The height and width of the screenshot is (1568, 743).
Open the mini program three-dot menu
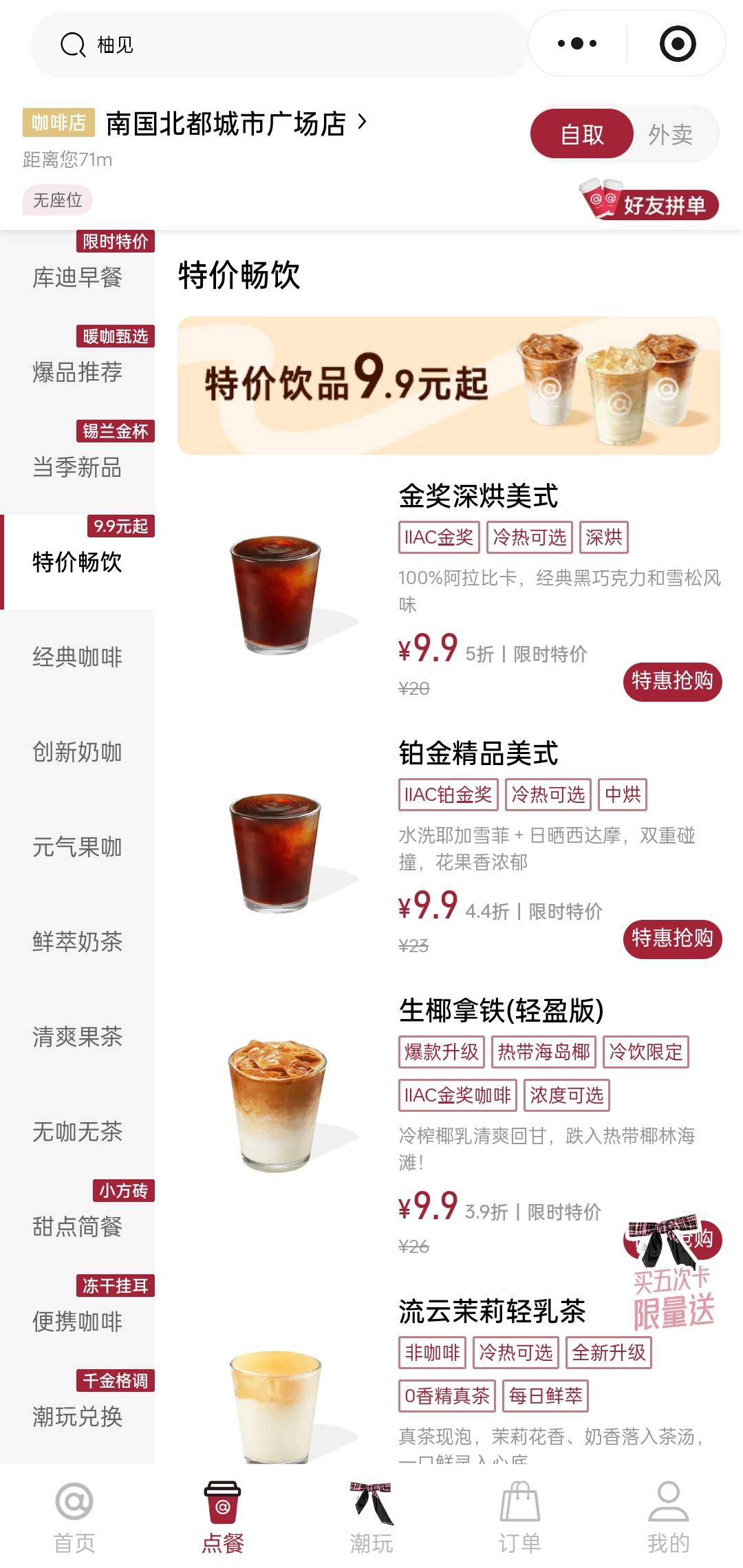click(x=577, y=44)
